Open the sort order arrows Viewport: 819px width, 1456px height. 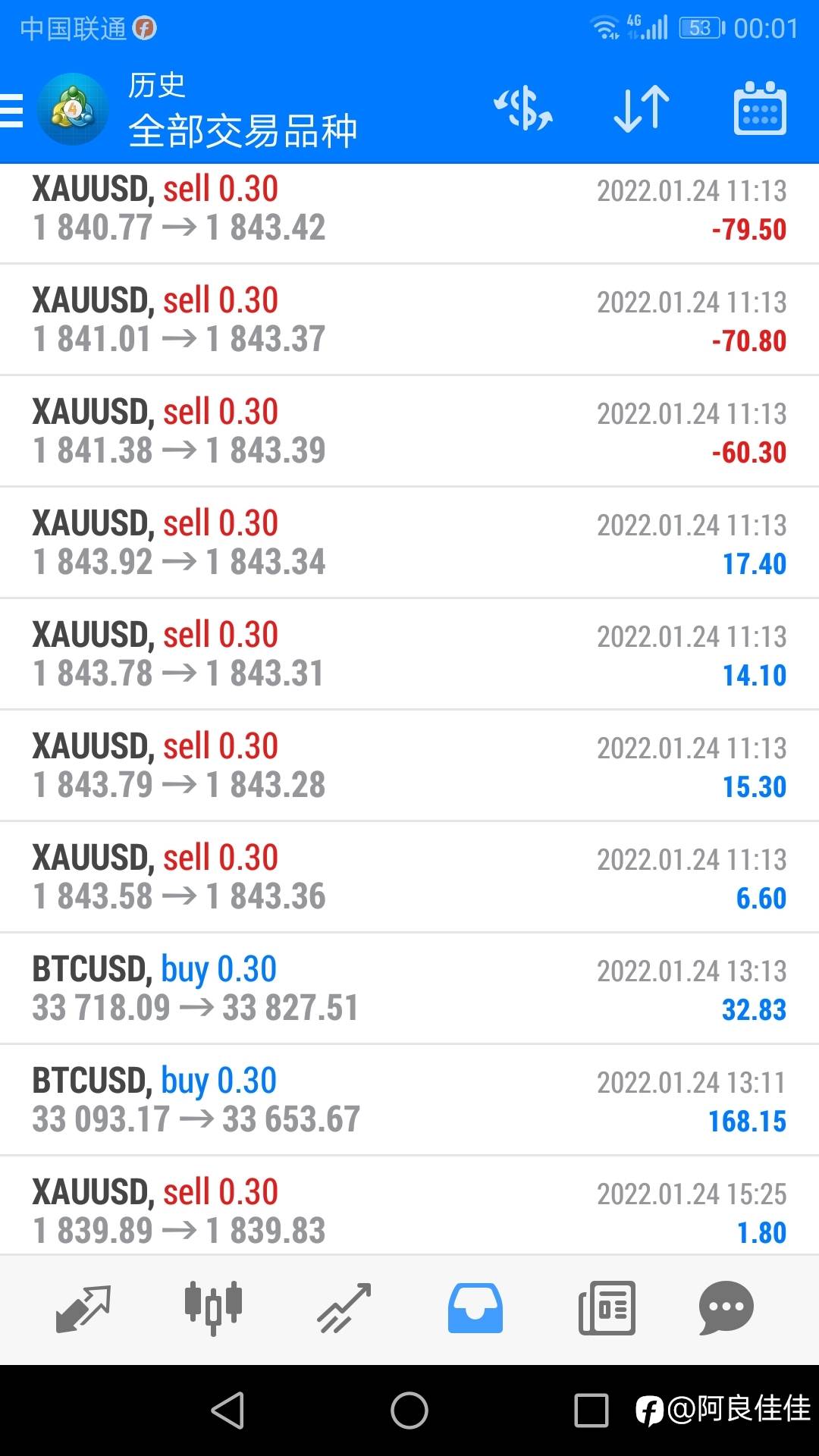[x=642, y=109]
